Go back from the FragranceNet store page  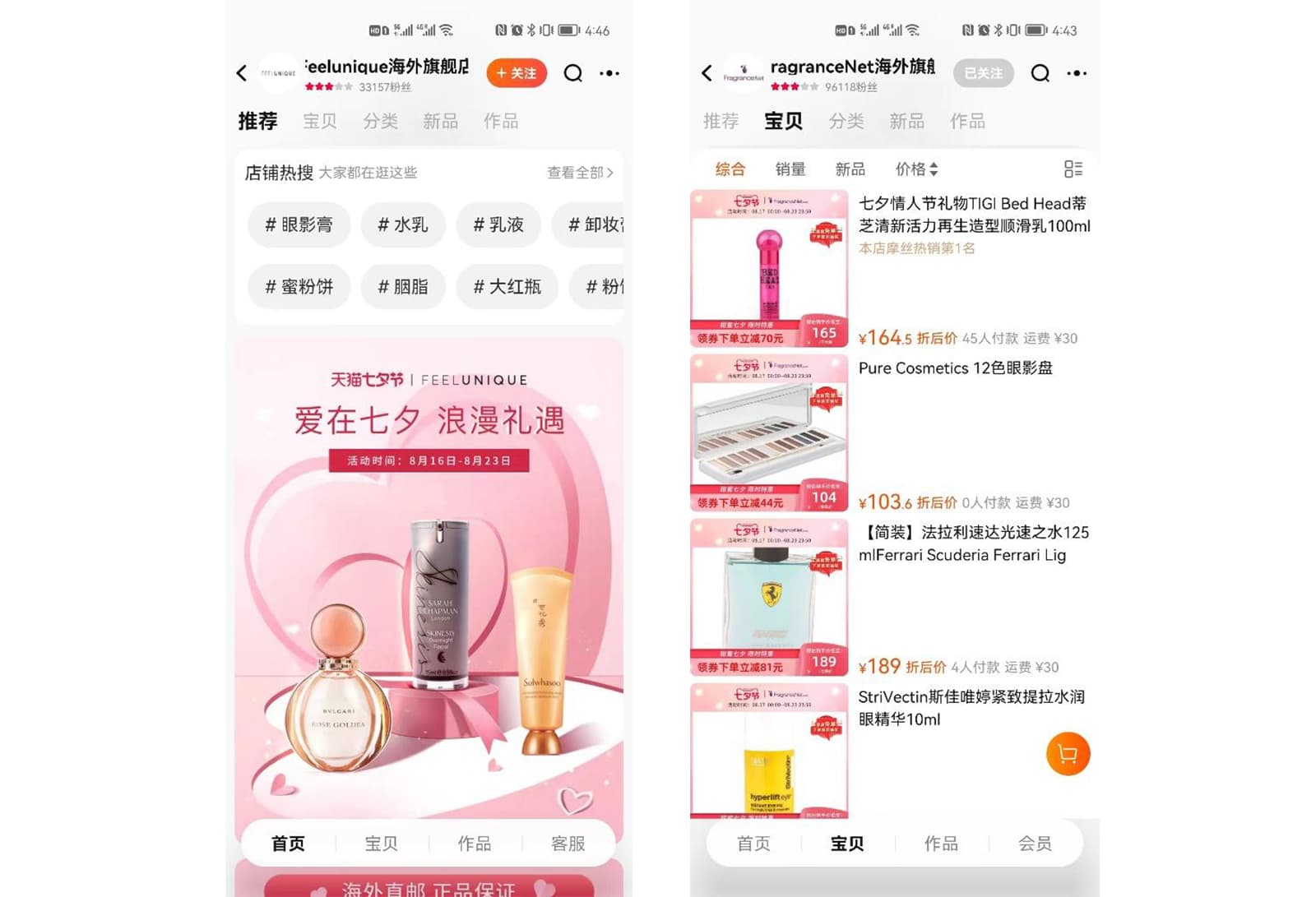tap(707, 73)
